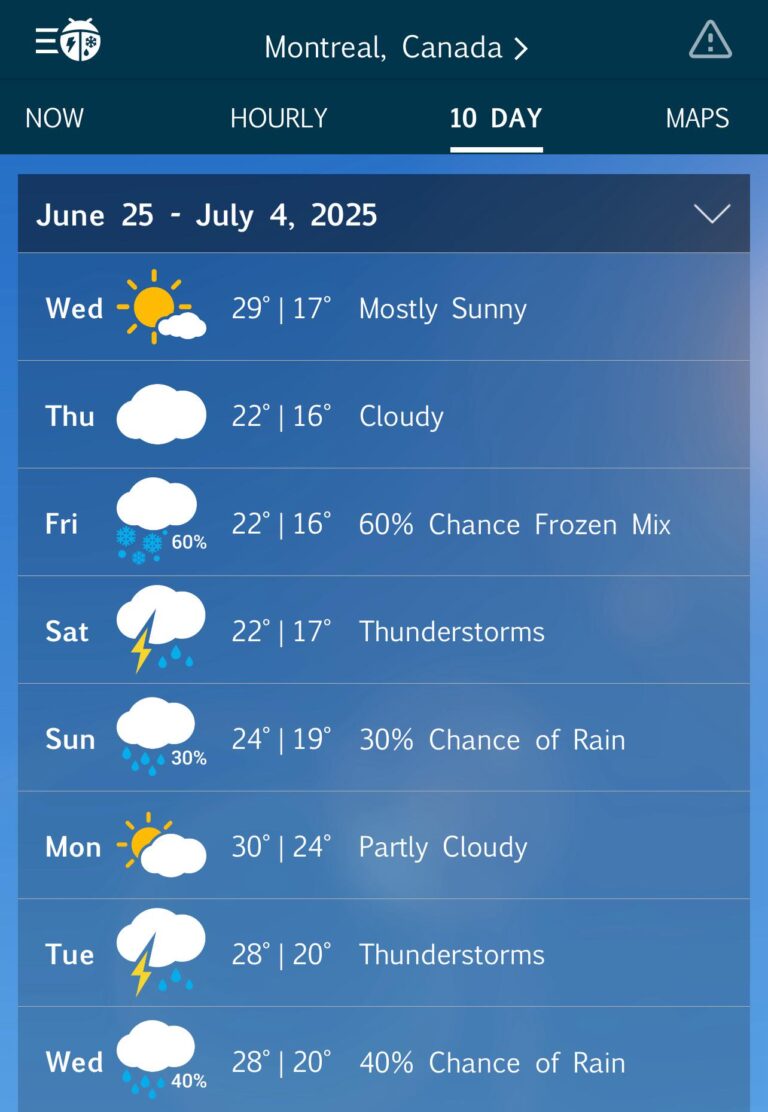Image resolution: width=768 pixels, height=1112 pixels.
Task: Switch to the NOW tab
Action: [54, 118]
